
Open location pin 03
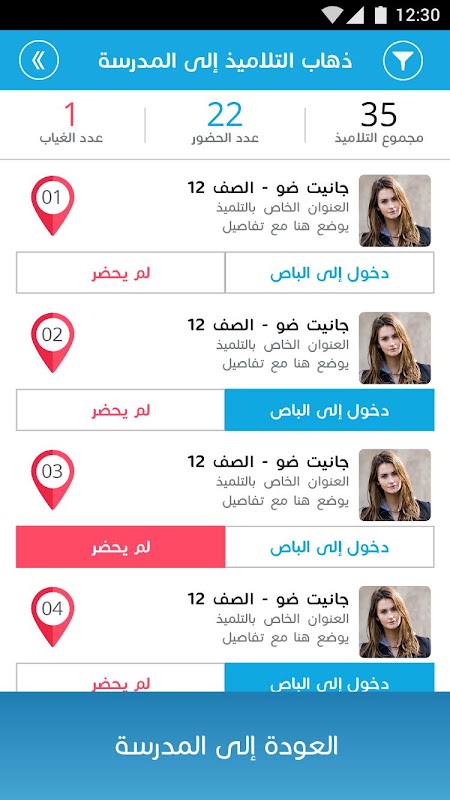53,480
